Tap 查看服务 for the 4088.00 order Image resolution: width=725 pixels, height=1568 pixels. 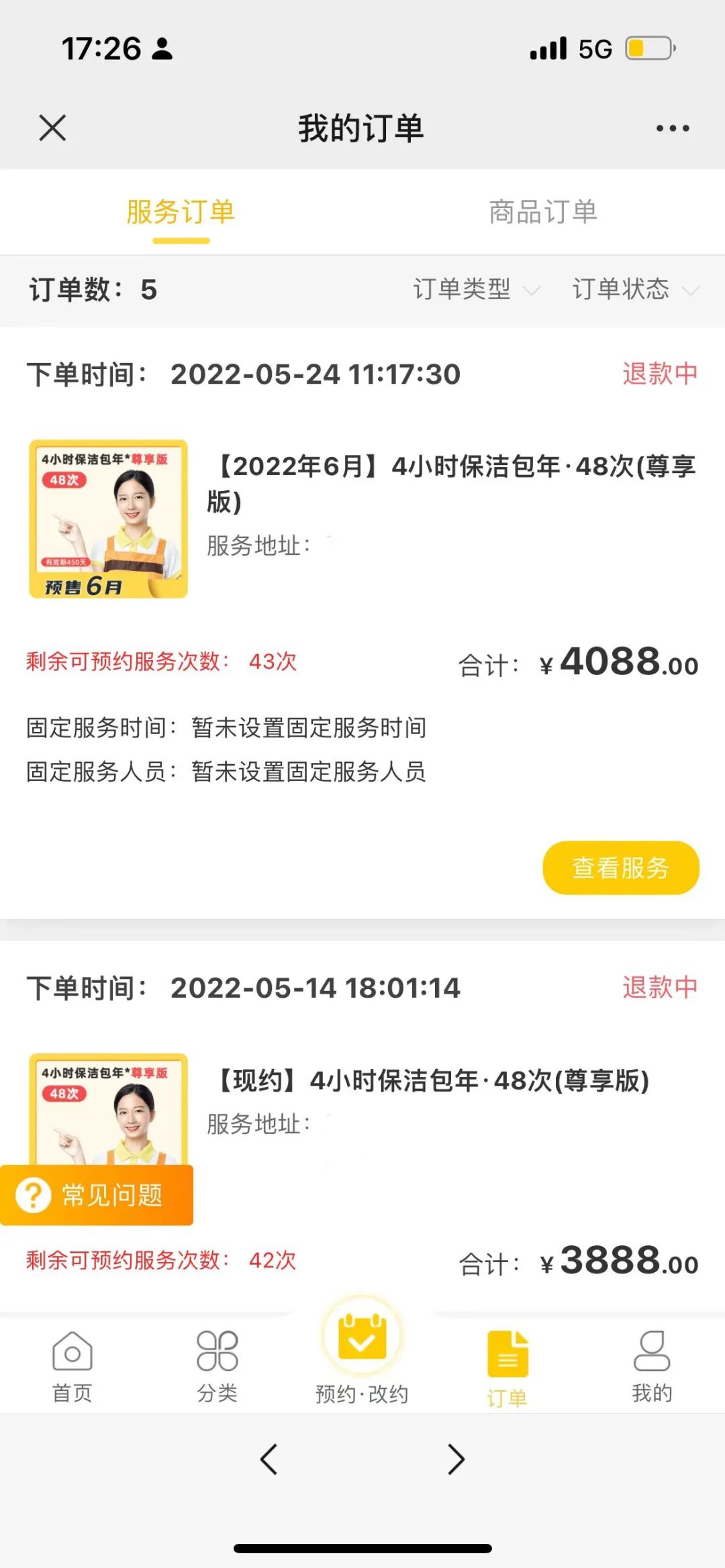coord(620,868)
